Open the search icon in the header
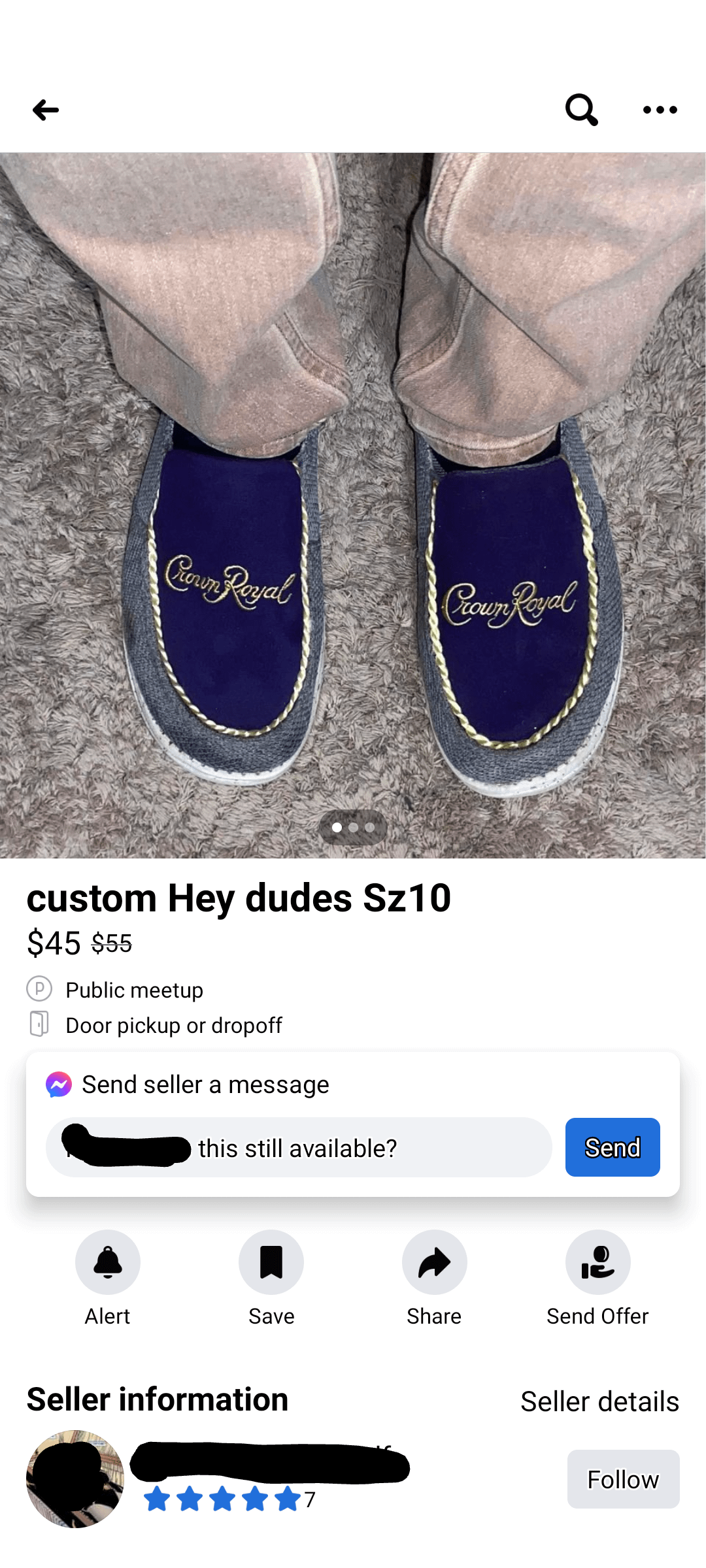706x1568 pixels. [x=582, y=110]
